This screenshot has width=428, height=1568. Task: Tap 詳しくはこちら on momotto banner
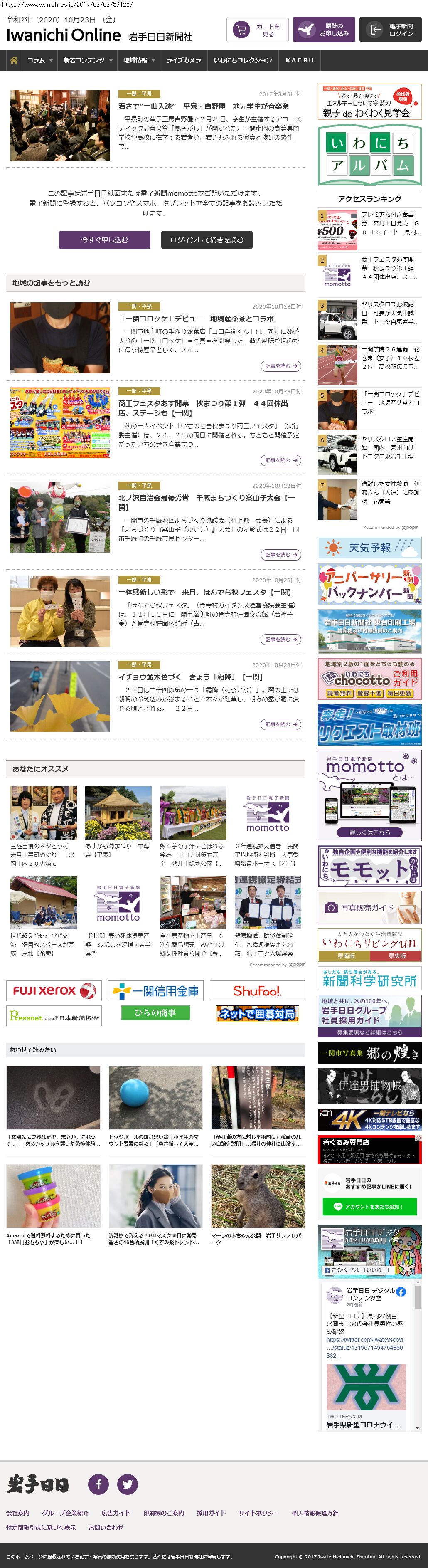(369, 832)
